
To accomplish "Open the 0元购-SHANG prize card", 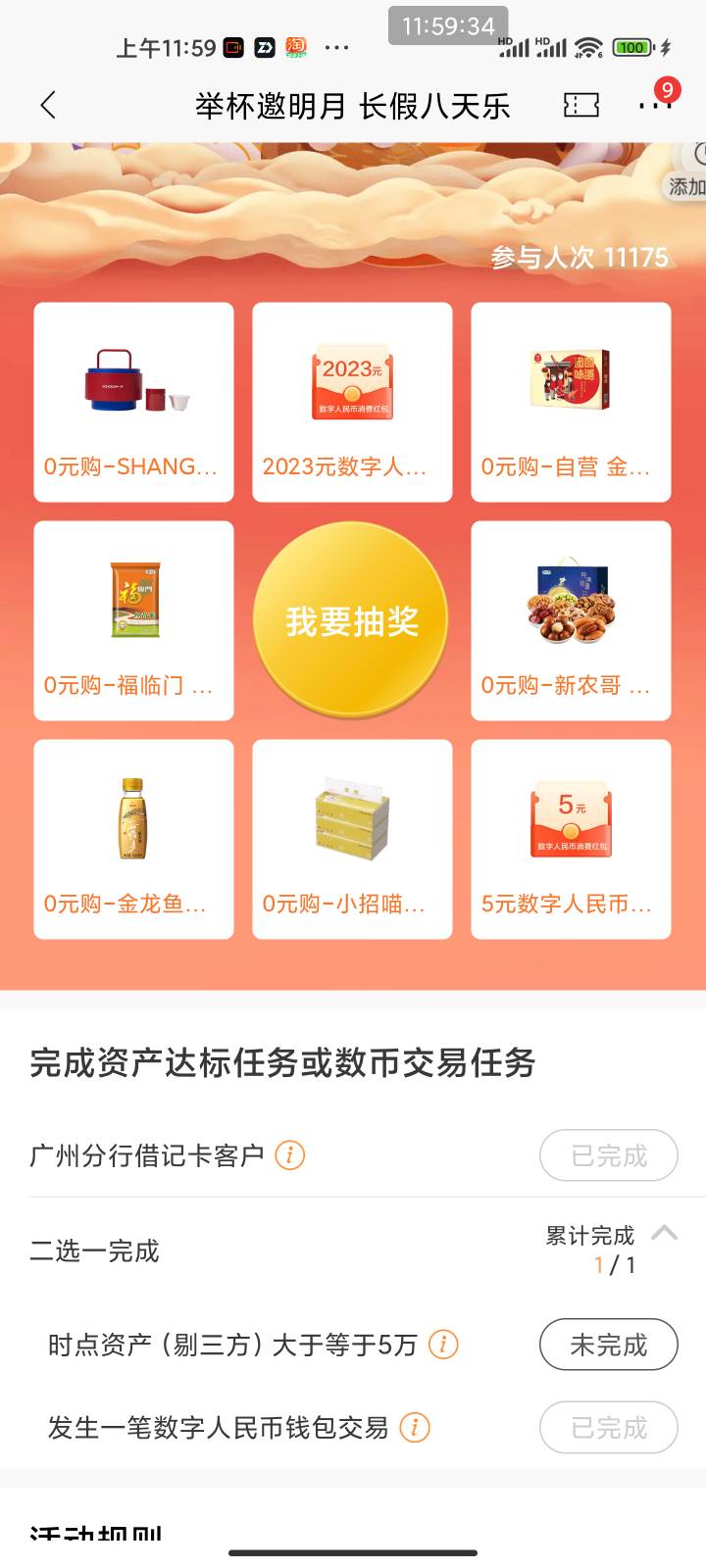I will click(x=133, y=402).
